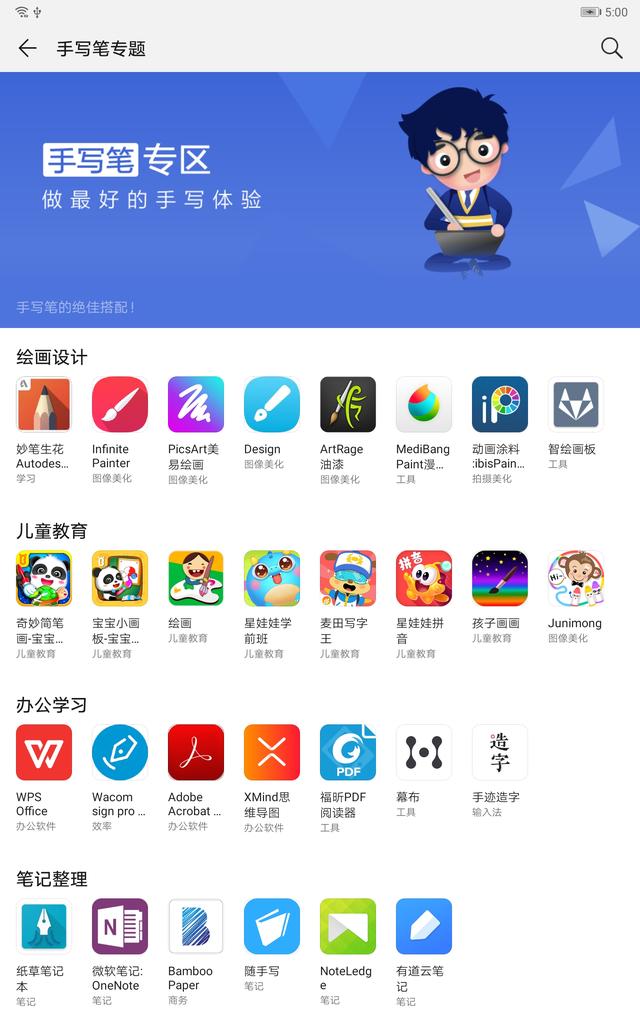
Task: Open 微软笔记:OneNote app
Action: pyautogui.click(x=120, y=927)
